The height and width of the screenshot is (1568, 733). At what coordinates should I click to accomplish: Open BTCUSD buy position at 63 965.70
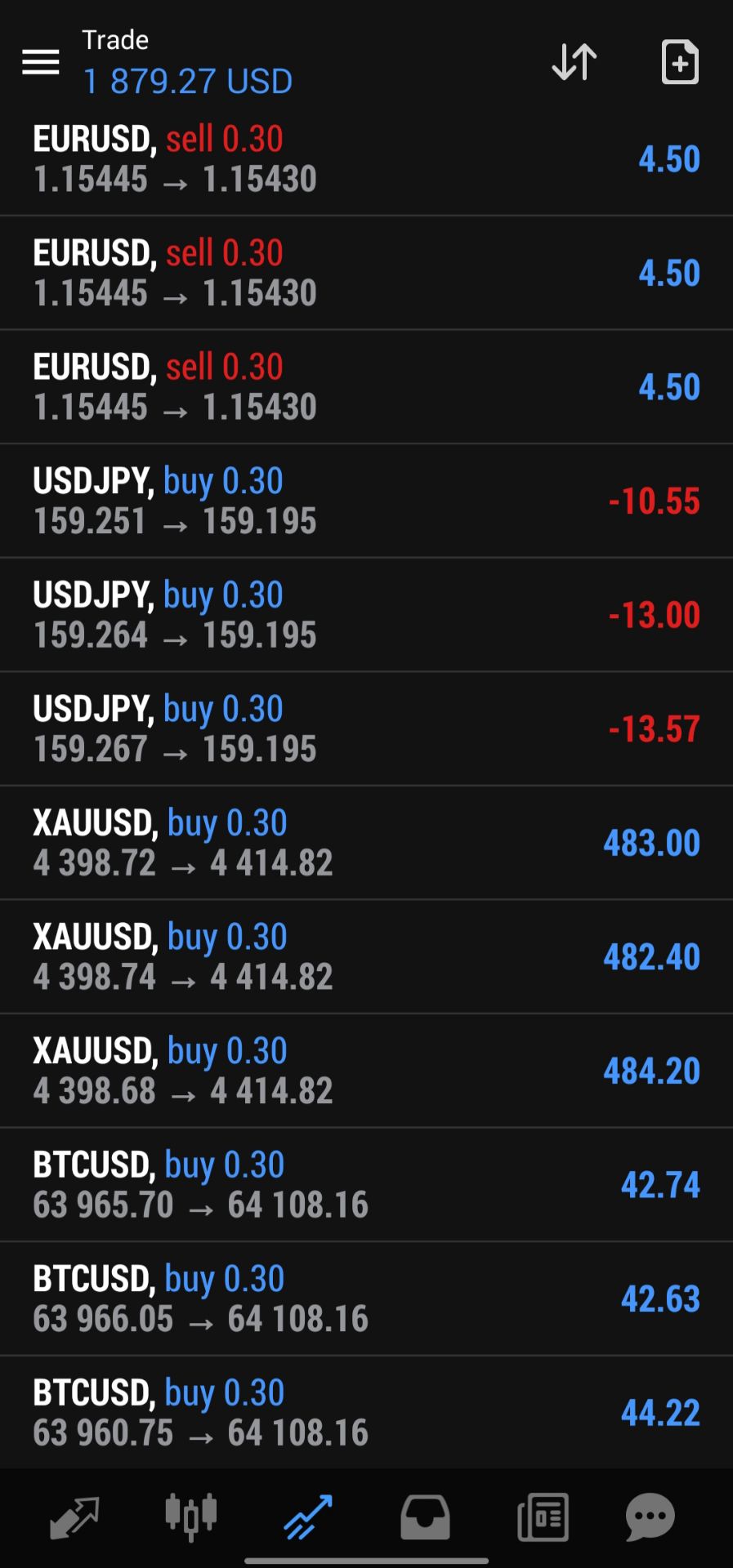[x=366, y=1185]
